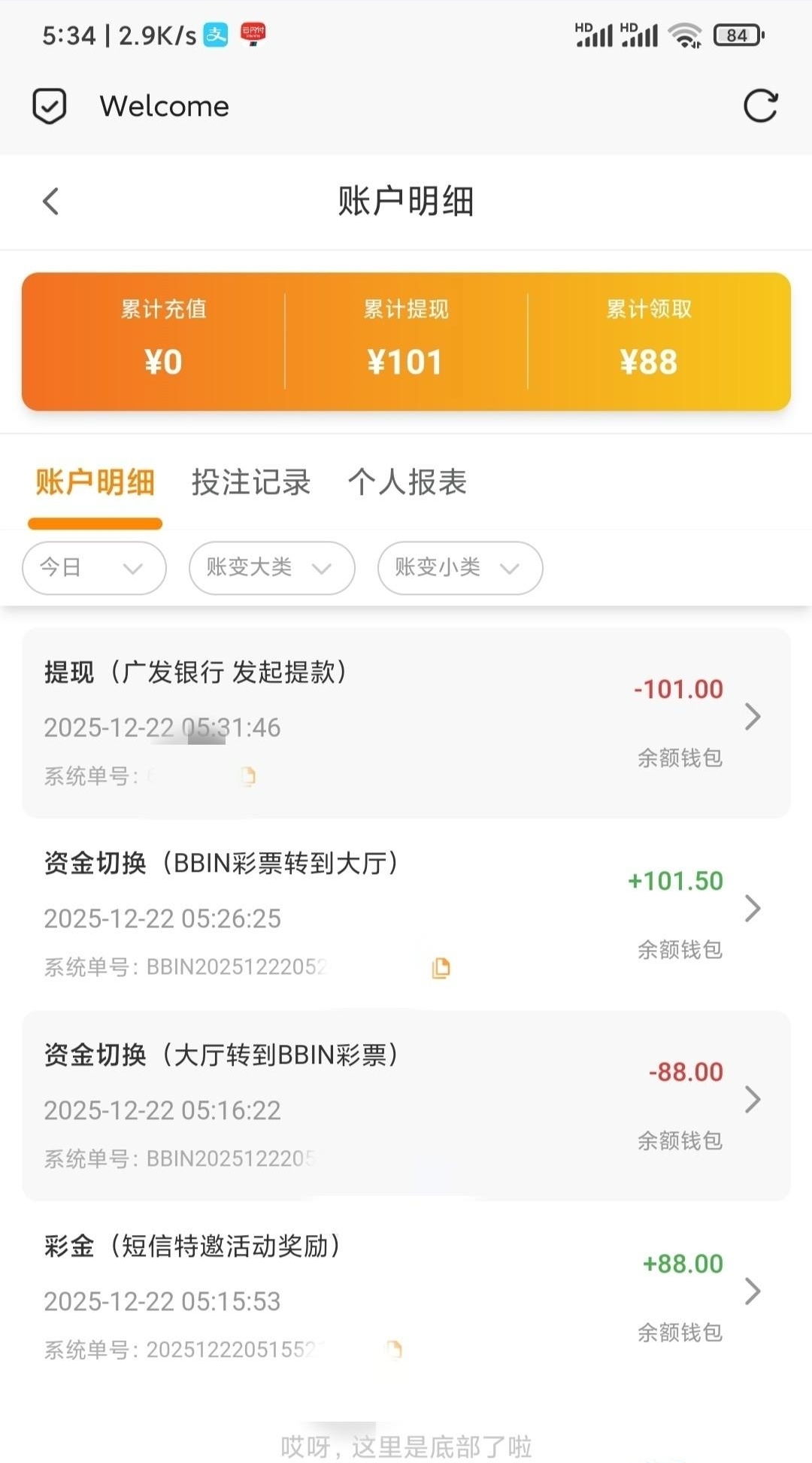Viewport: 812px width, 1463px height.
Task: Open the 大厅转到BBIN彩票 transfer record
Action: pyautogui.click(x=406, y=1105)
